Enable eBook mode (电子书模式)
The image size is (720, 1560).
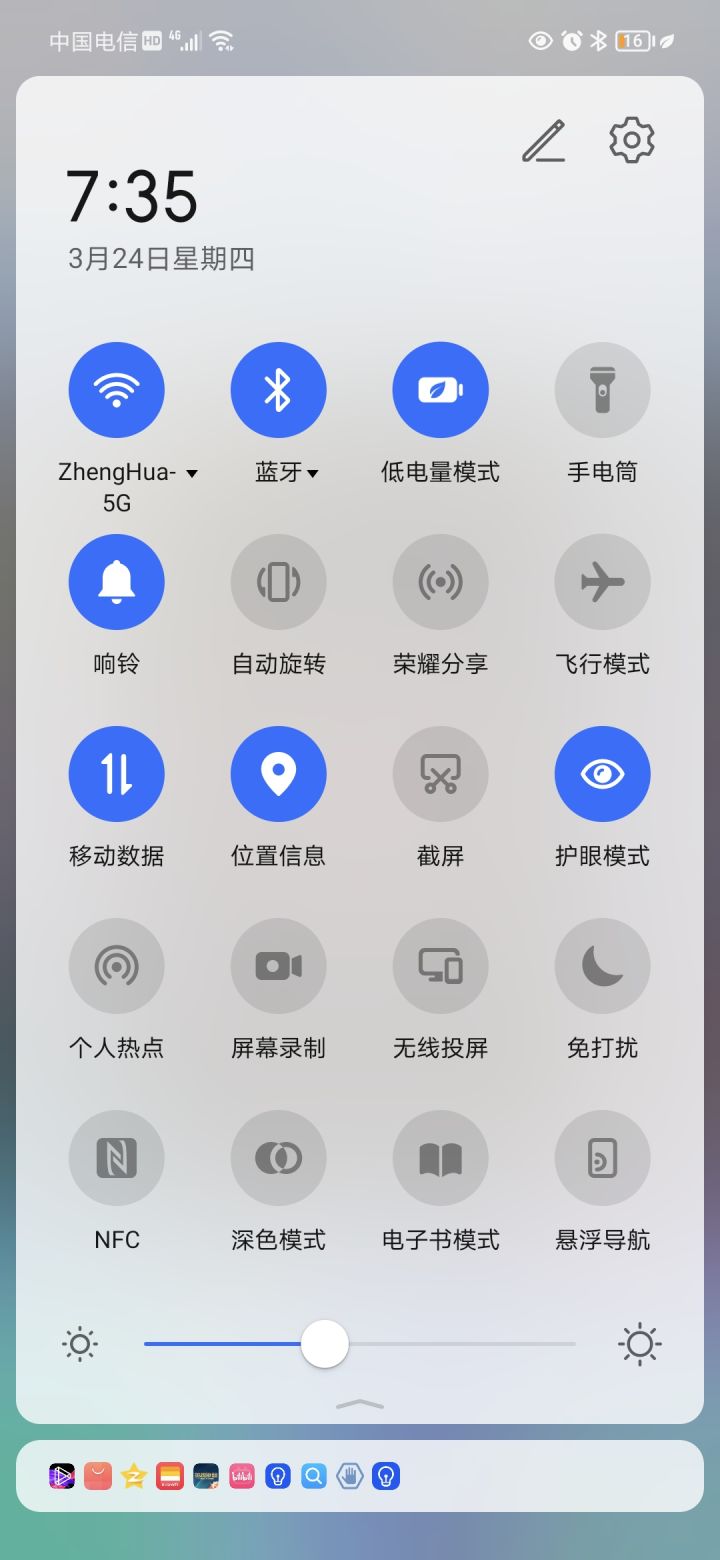point(441,1157)
